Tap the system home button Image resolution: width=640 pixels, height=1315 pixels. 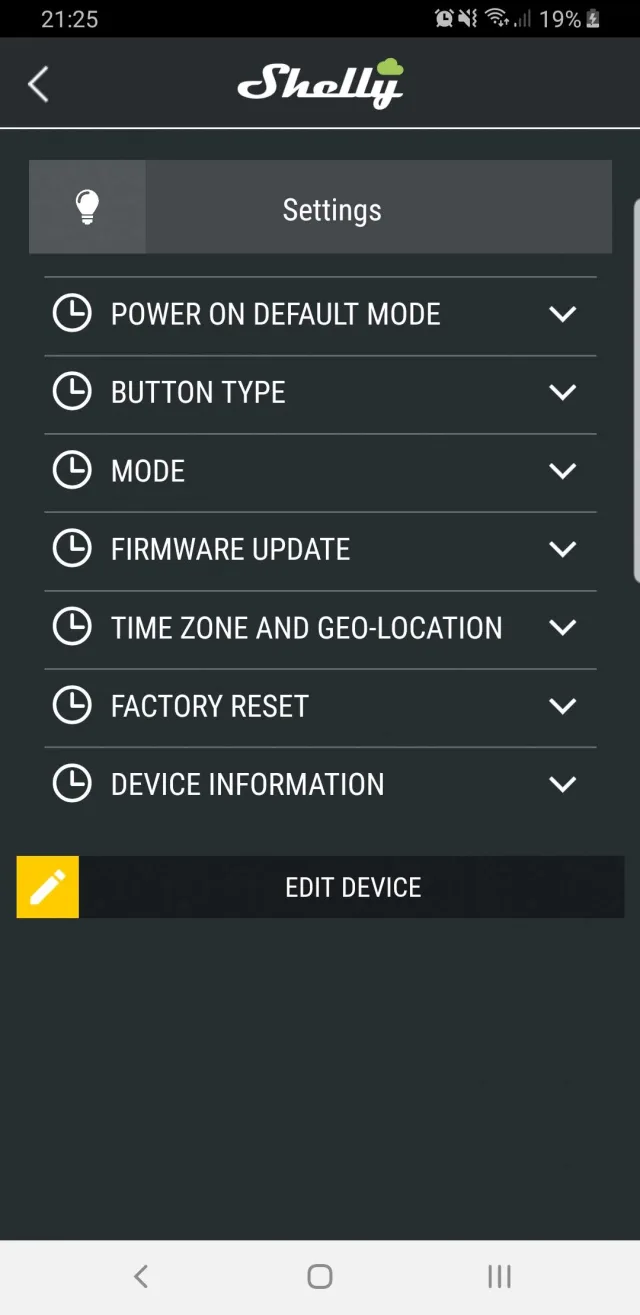click(320, 1276)
